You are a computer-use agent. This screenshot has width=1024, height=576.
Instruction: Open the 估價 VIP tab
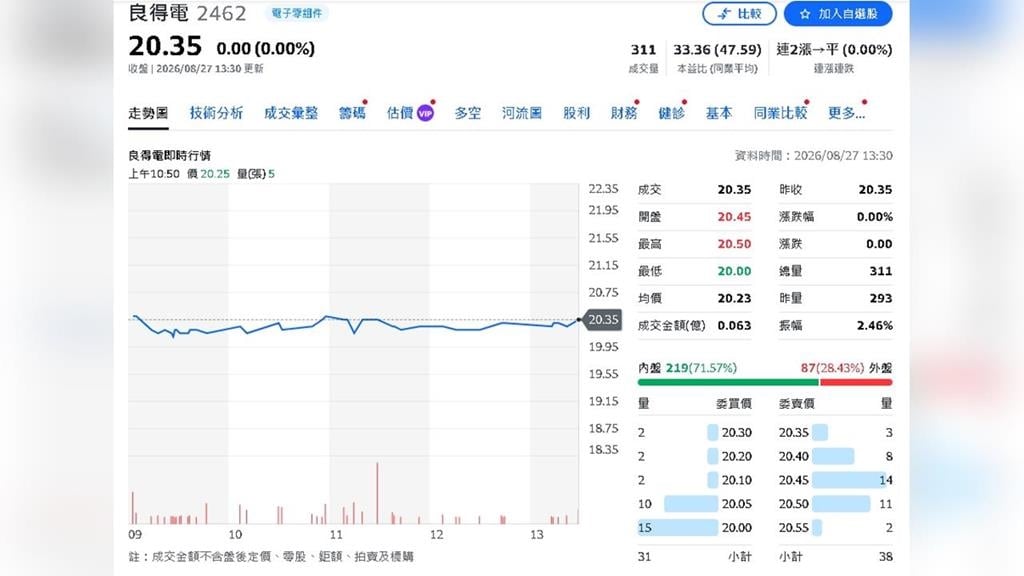[x=409, y=113]
